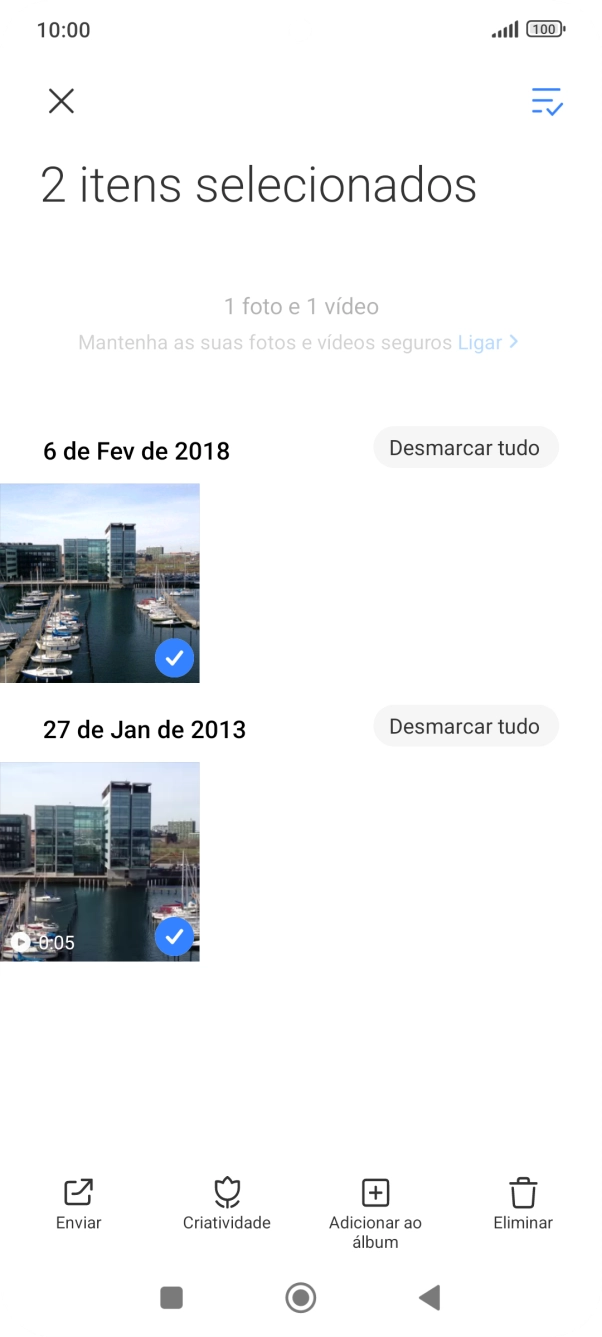Deselect the photo from 6 de Fev de 2018
The width and height of the screenshot is (602, 1337).
(100, 583)
